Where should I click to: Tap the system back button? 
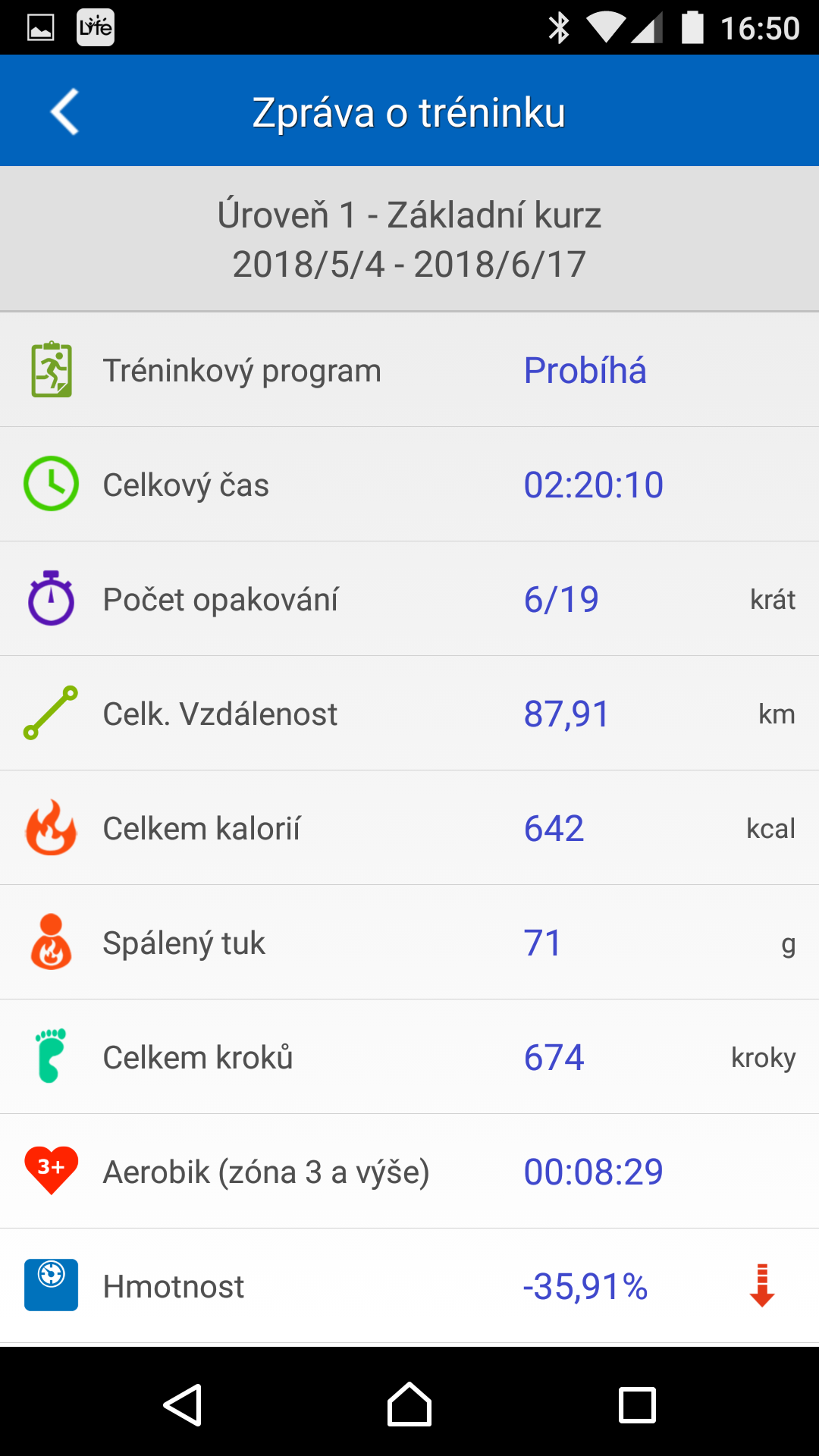[x=183, y=1405]
